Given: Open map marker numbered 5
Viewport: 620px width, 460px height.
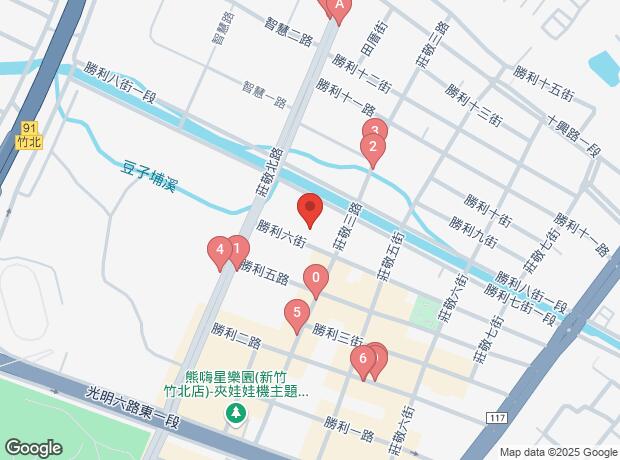Looking at the screenshot, I should pyautogui.click(x=295, y=313).
